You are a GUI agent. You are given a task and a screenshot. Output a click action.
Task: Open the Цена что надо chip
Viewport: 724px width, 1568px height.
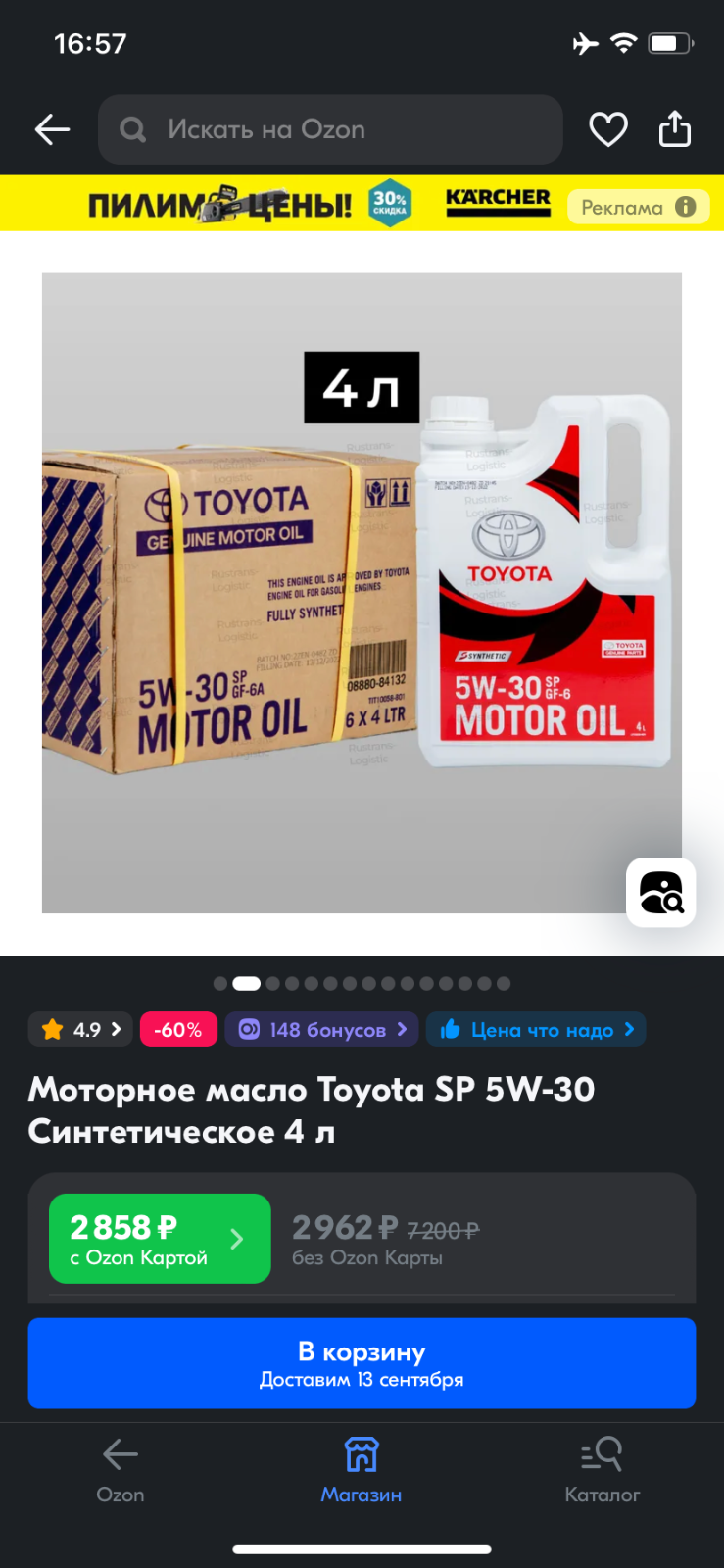pyautogui.click(x=536, y=1029)
